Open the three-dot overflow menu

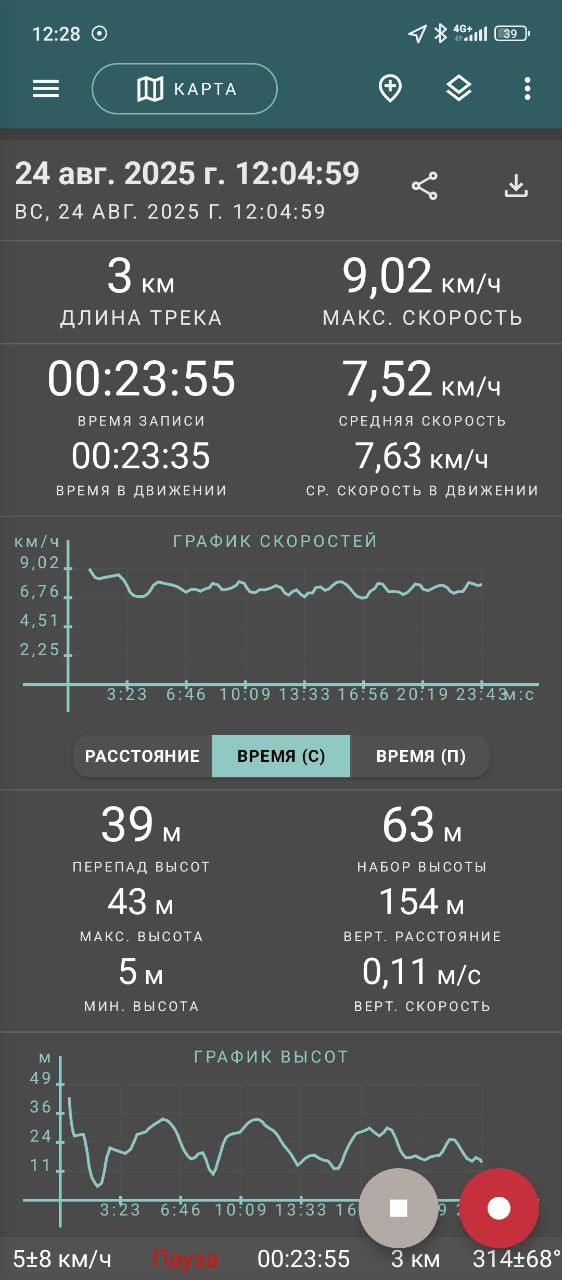pos(527,89)
